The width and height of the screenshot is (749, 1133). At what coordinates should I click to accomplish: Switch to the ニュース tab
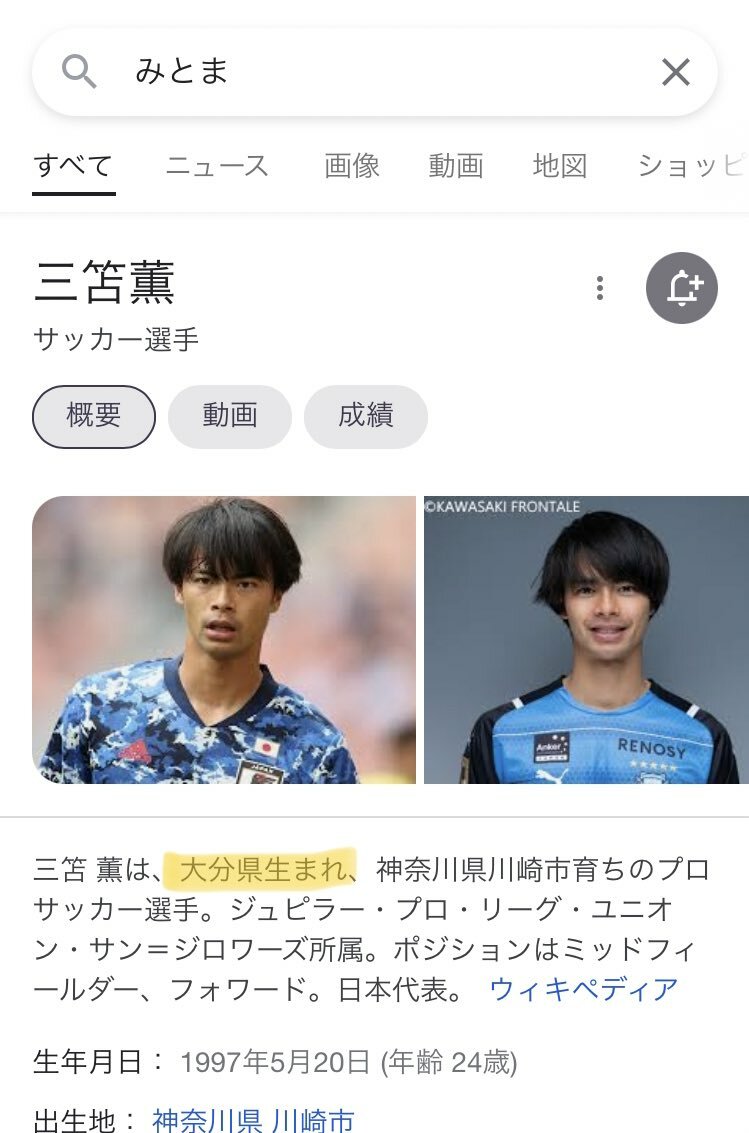coord(217,166)
